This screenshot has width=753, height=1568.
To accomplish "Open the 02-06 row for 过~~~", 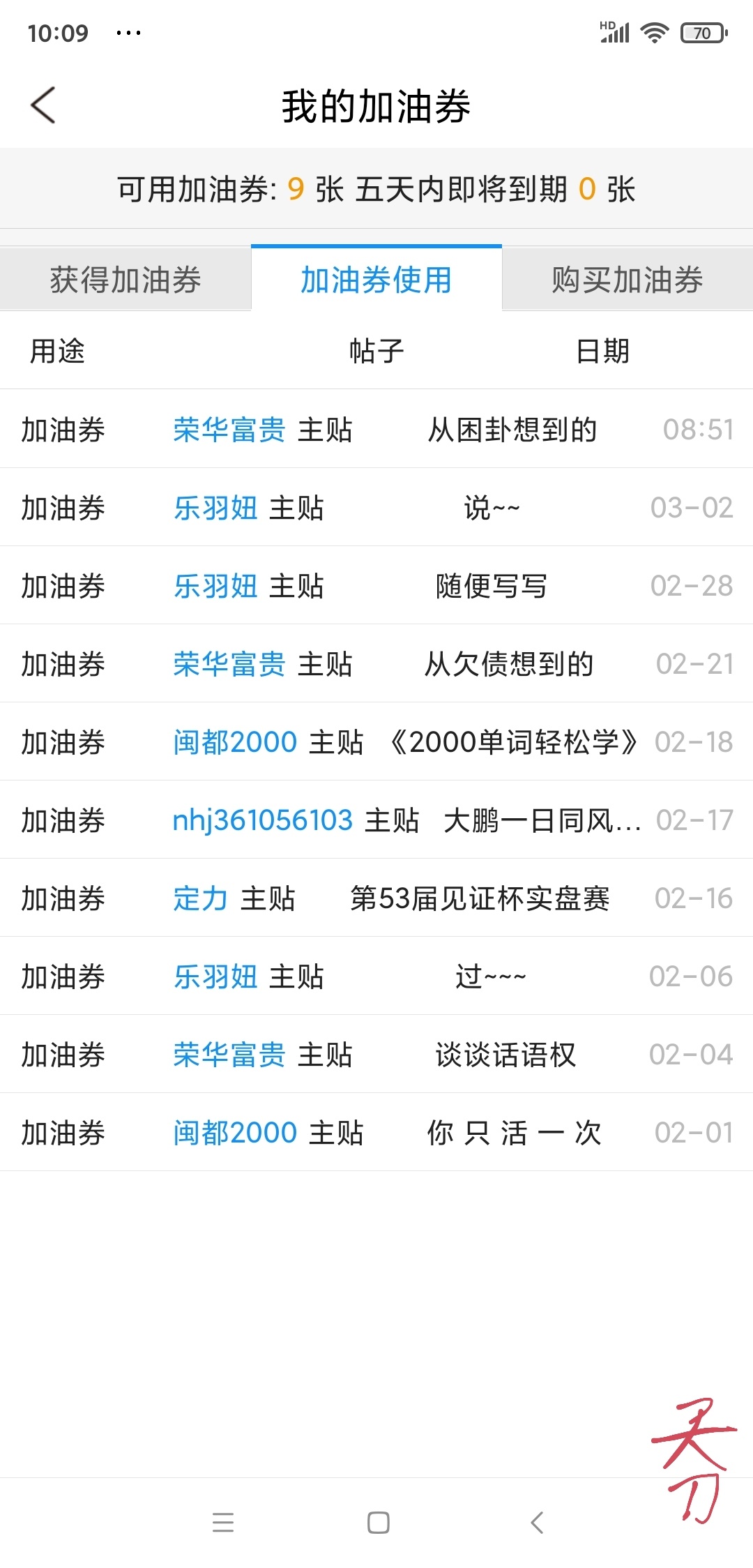I will [376, 976].
